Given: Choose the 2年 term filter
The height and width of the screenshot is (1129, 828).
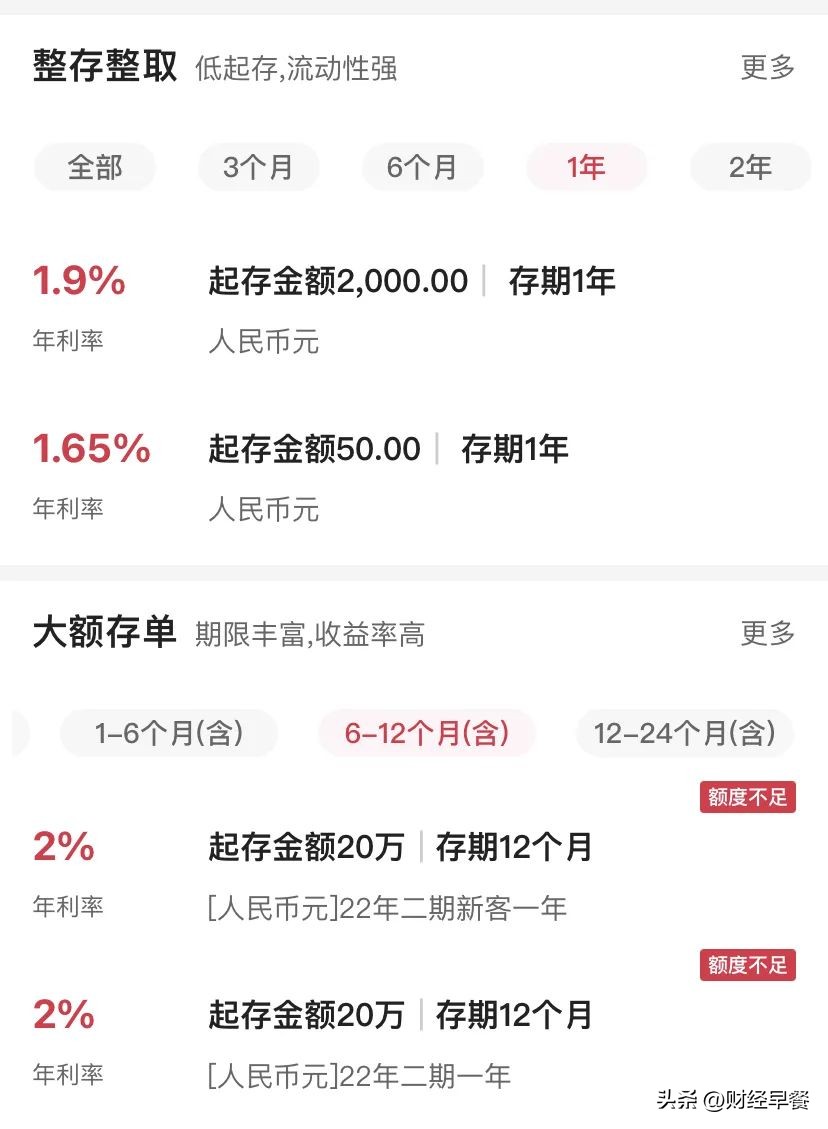Looking at the screenshot, I should coord(749,167).
